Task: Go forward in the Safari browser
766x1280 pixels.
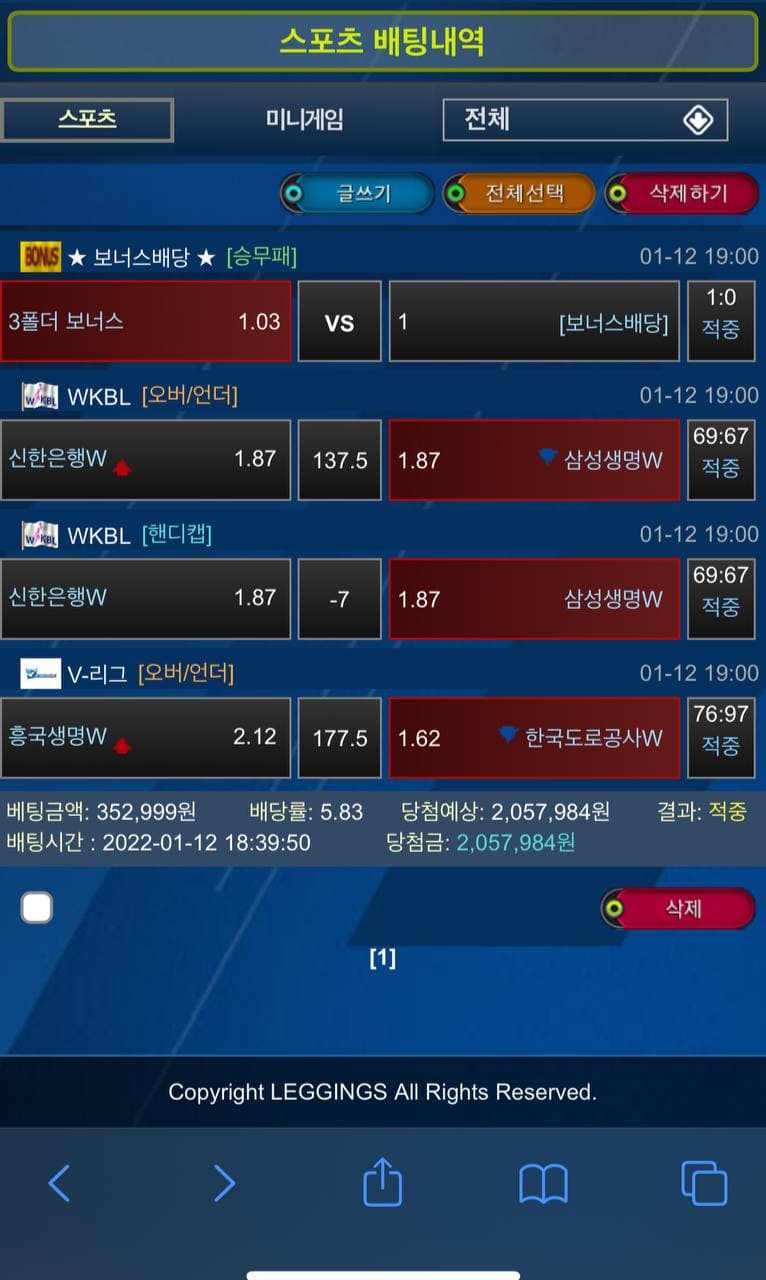Action: (x=224, y=1184)
